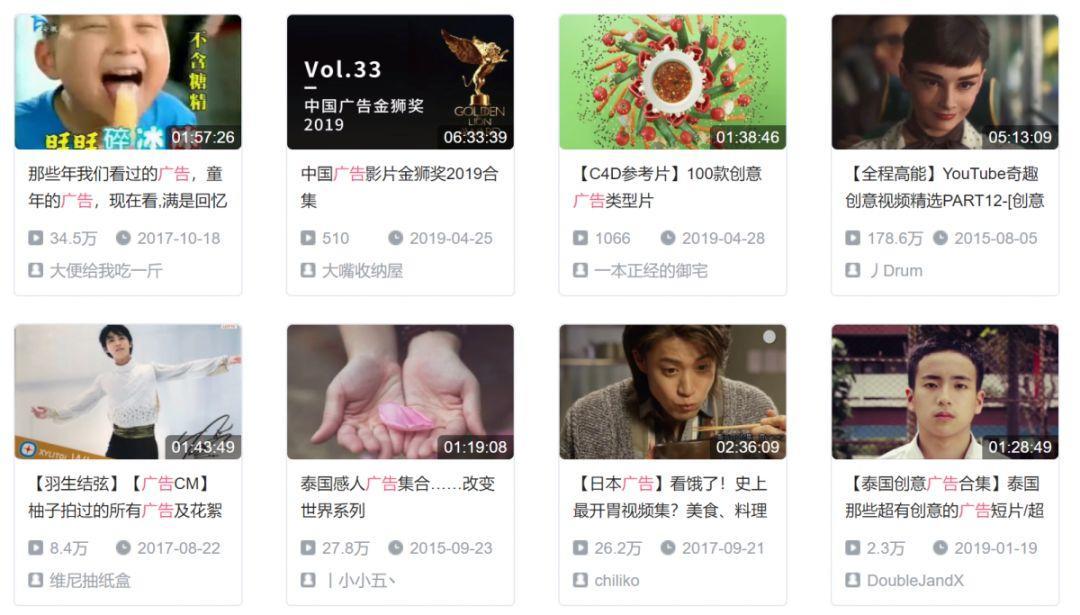Open 泰国感人广告集合 video

400,392
